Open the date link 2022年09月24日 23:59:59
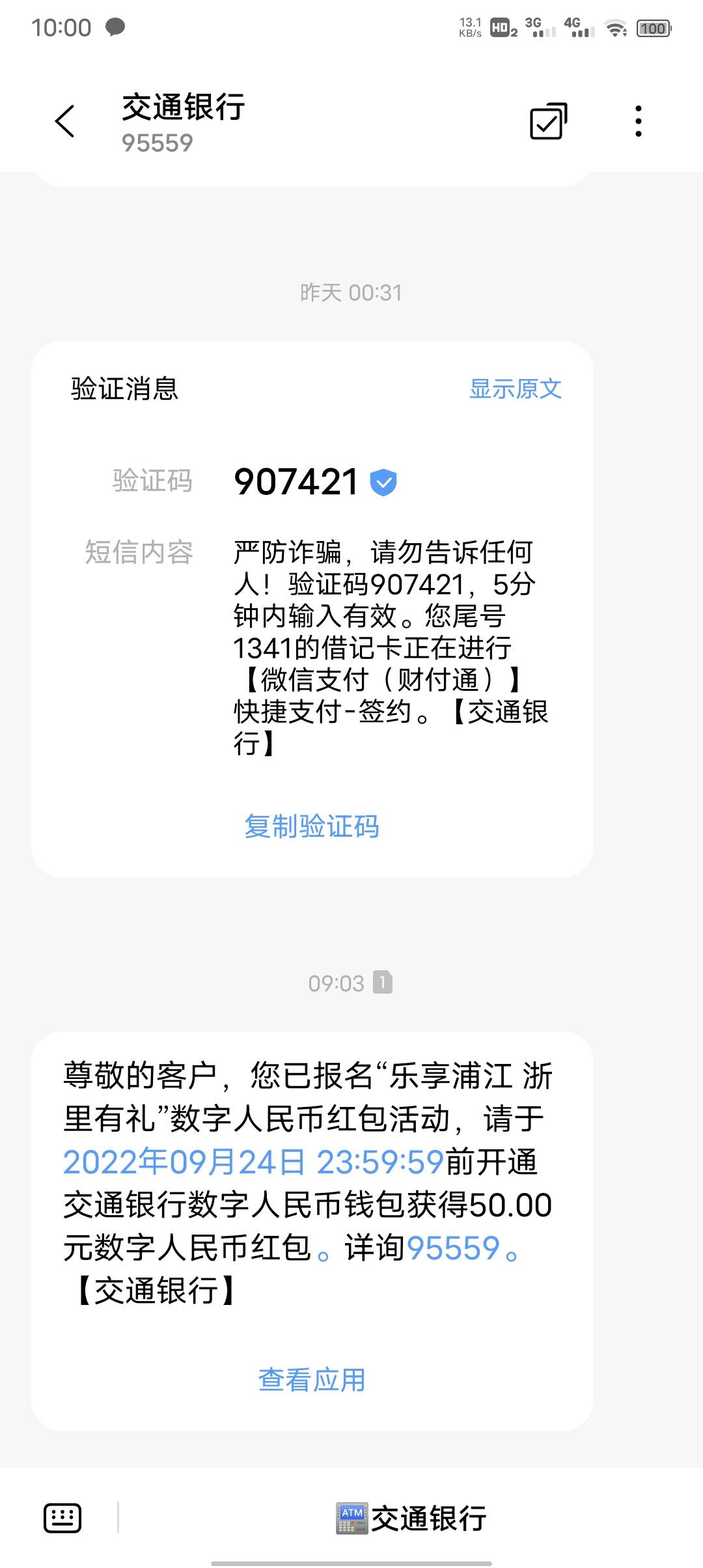703x1568 pixels. point(254,1162)
